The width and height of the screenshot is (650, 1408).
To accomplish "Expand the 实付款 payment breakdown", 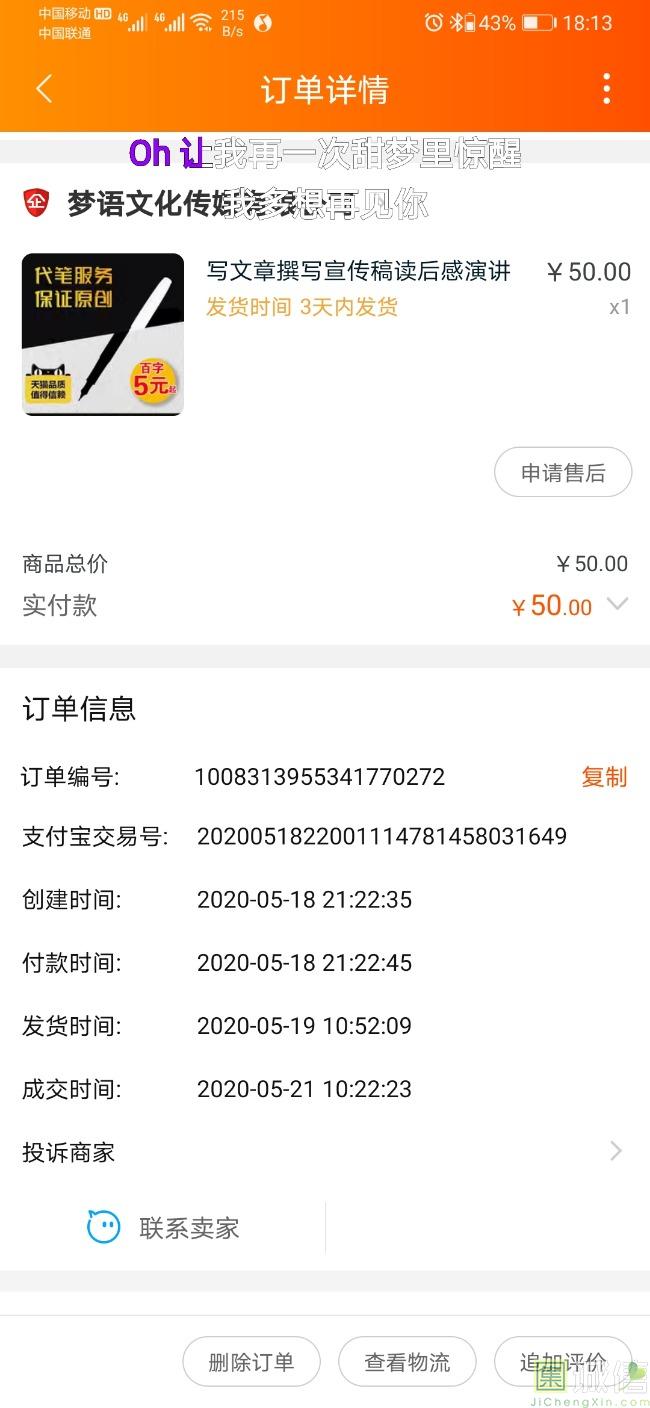I will 618,604.
